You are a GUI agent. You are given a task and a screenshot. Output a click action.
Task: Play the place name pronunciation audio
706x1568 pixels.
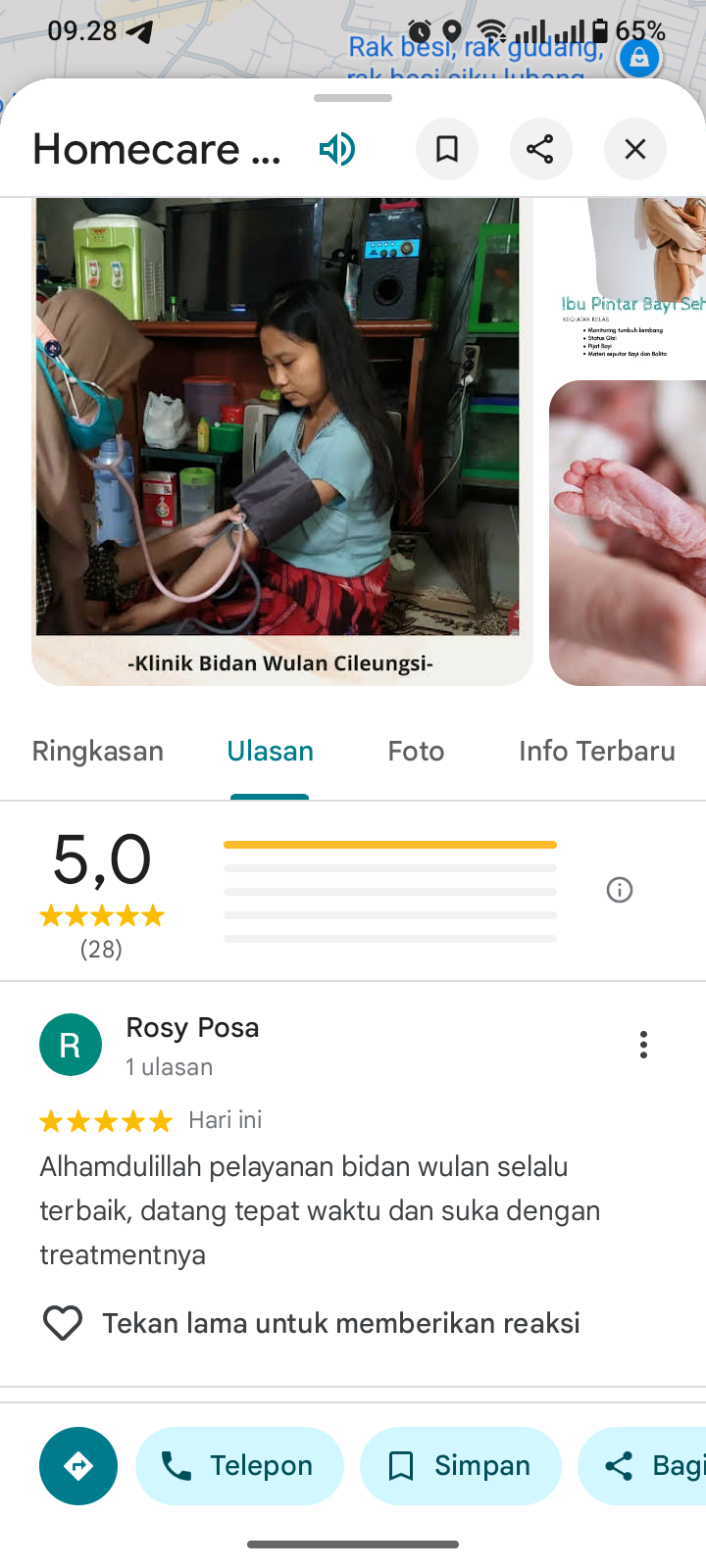click(336, 149)
